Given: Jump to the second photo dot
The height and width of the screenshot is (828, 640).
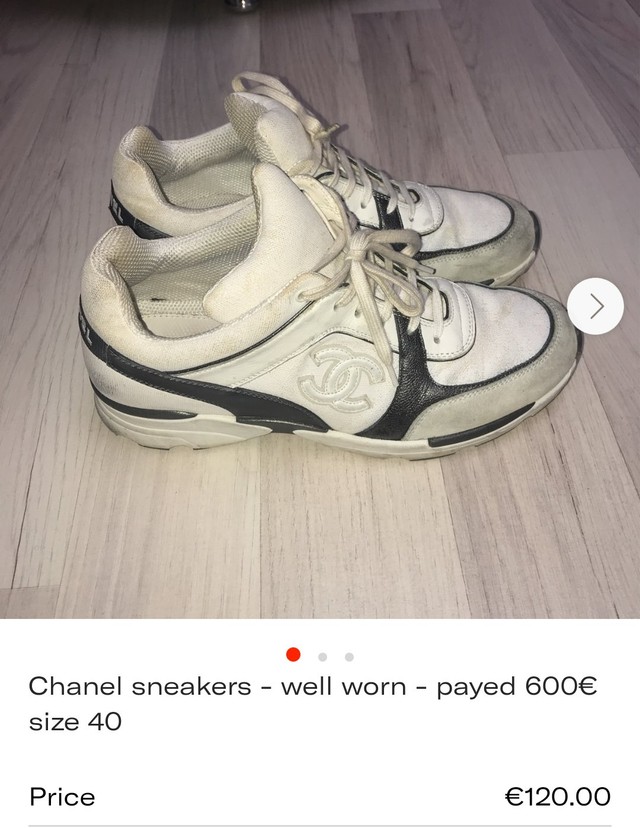Looking at the screenshot, I should pyautogui.click(x=322, y=657).
